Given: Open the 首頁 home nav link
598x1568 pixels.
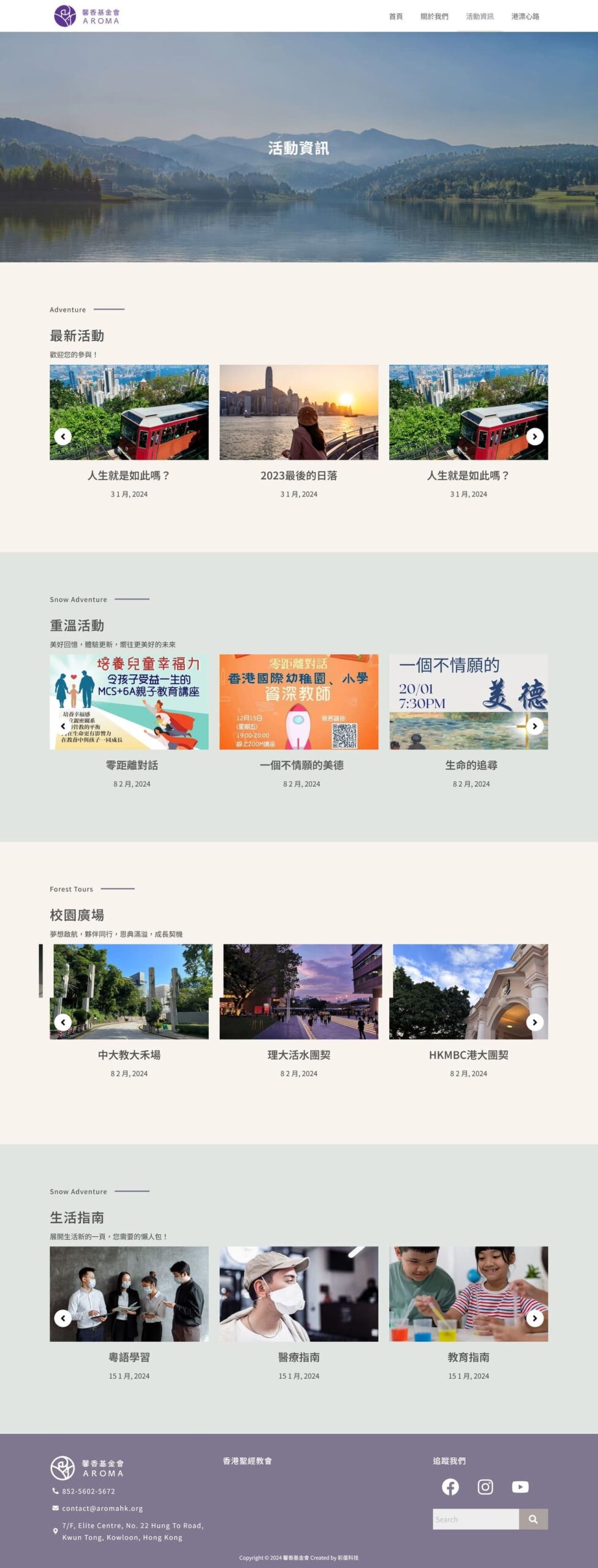Looking at the screenshot, I should click(x=396, y=17).
